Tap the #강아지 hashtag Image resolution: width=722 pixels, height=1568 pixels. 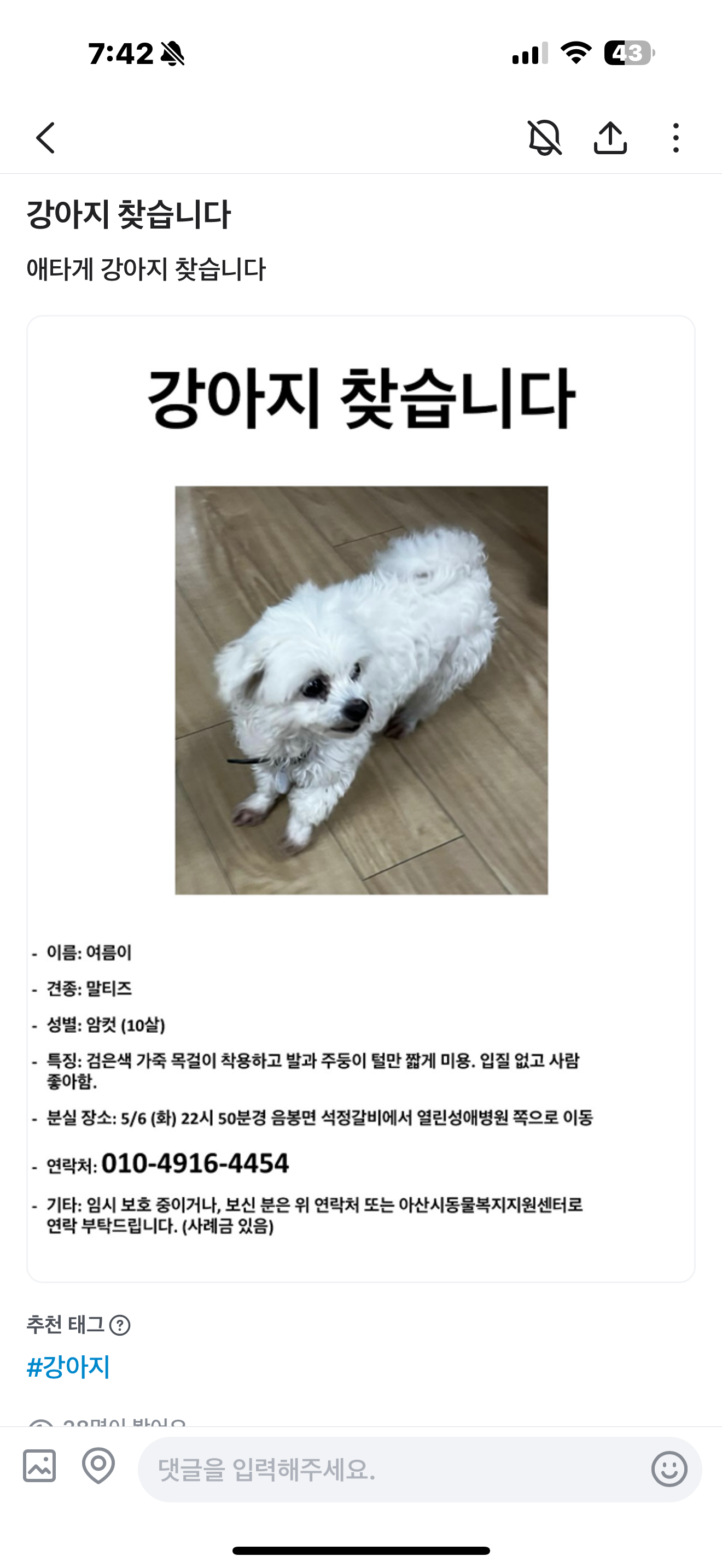68,1367
